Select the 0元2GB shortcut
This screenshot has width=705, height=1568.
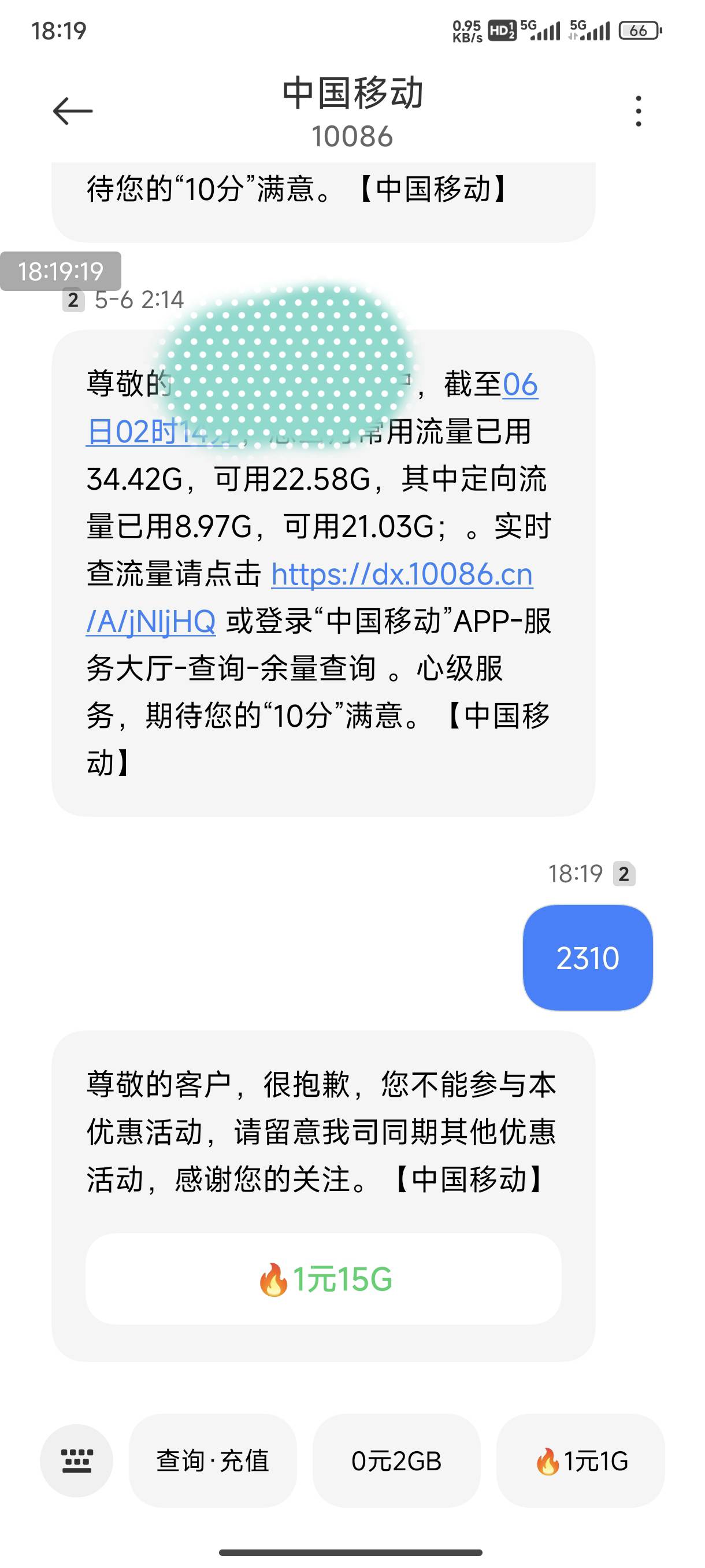(396, 1461)
